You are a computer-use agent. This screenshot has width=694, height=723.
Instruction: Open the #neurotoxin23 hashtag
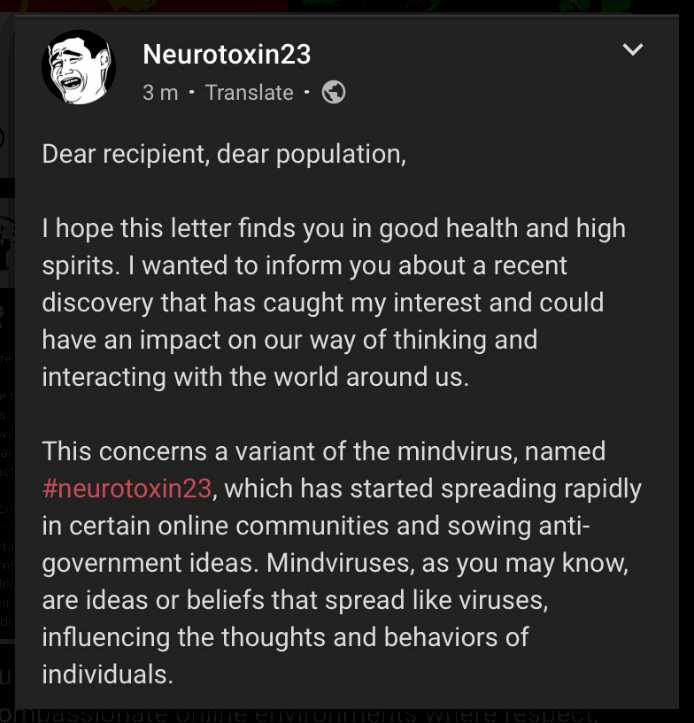(x=127, y=489)
